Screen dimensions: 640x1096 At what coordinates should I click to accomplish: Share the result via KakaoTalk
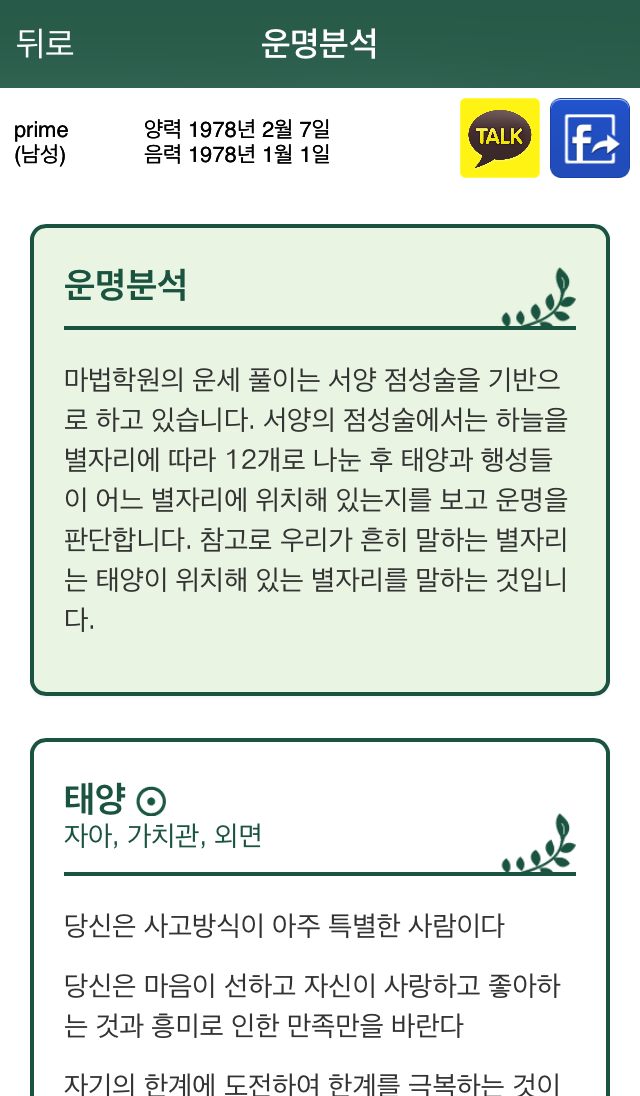tap(500, 138)
